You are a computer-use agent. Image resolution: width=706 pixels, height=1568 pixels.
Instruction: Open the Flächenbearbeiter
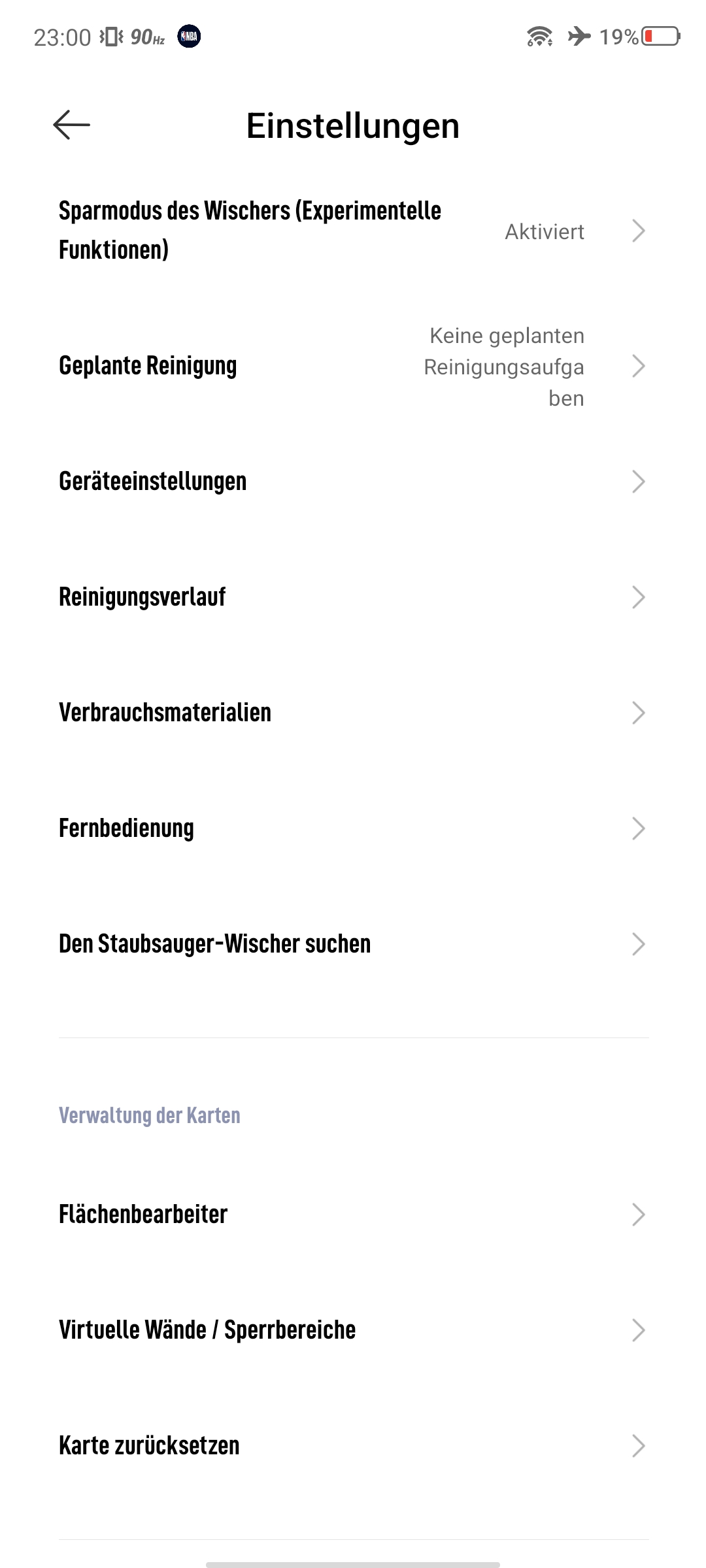(353, 1215)
